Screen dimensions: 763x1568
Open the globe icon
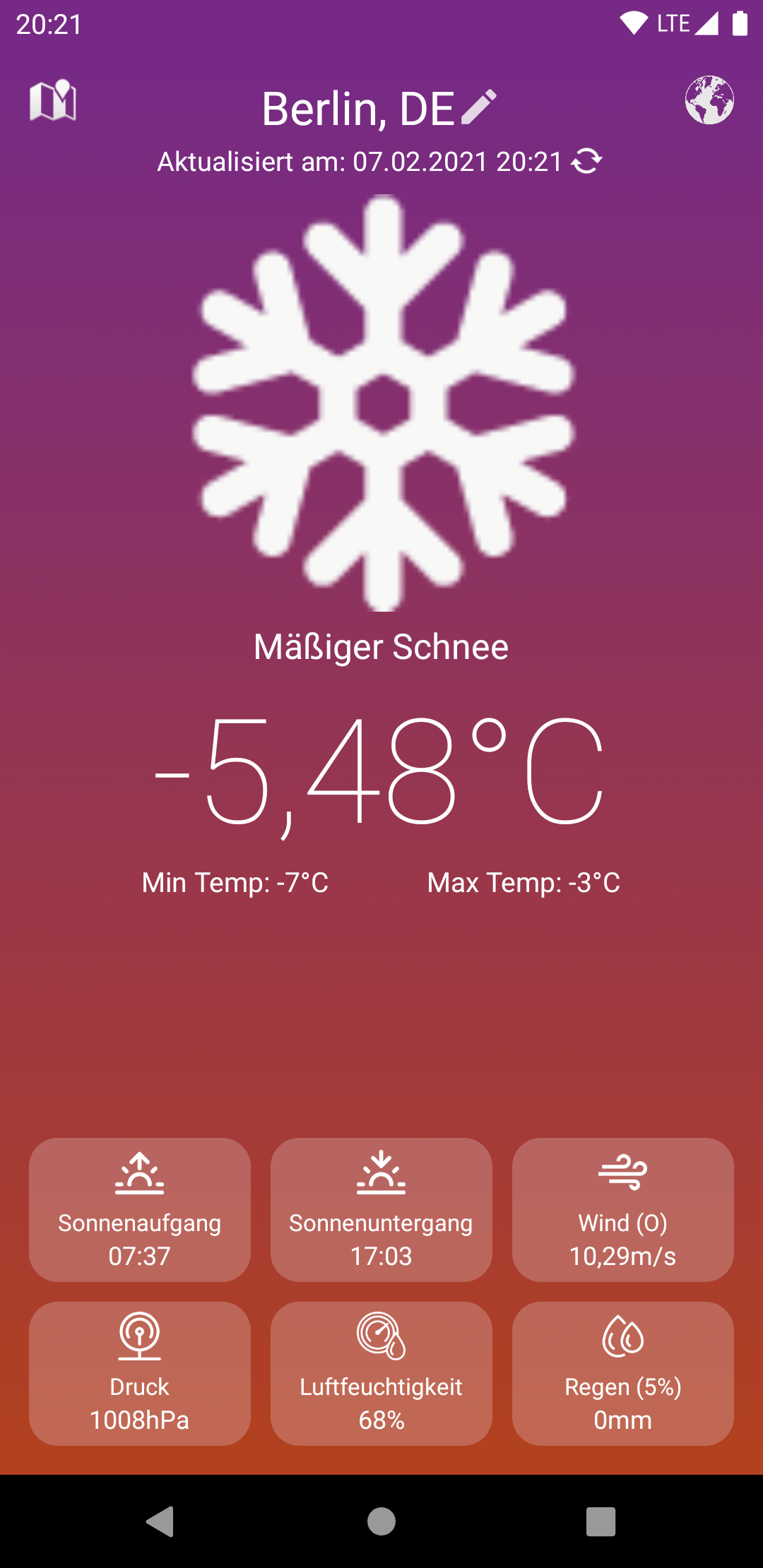click(709, 100)
